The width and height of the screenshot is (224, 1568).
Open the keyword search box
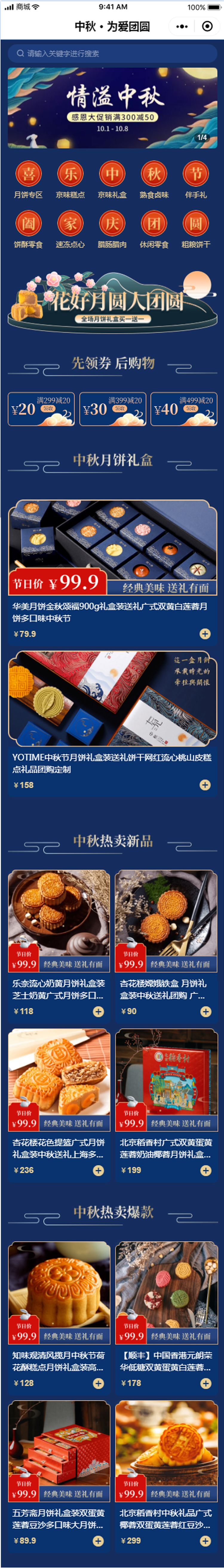coord(112,54)
